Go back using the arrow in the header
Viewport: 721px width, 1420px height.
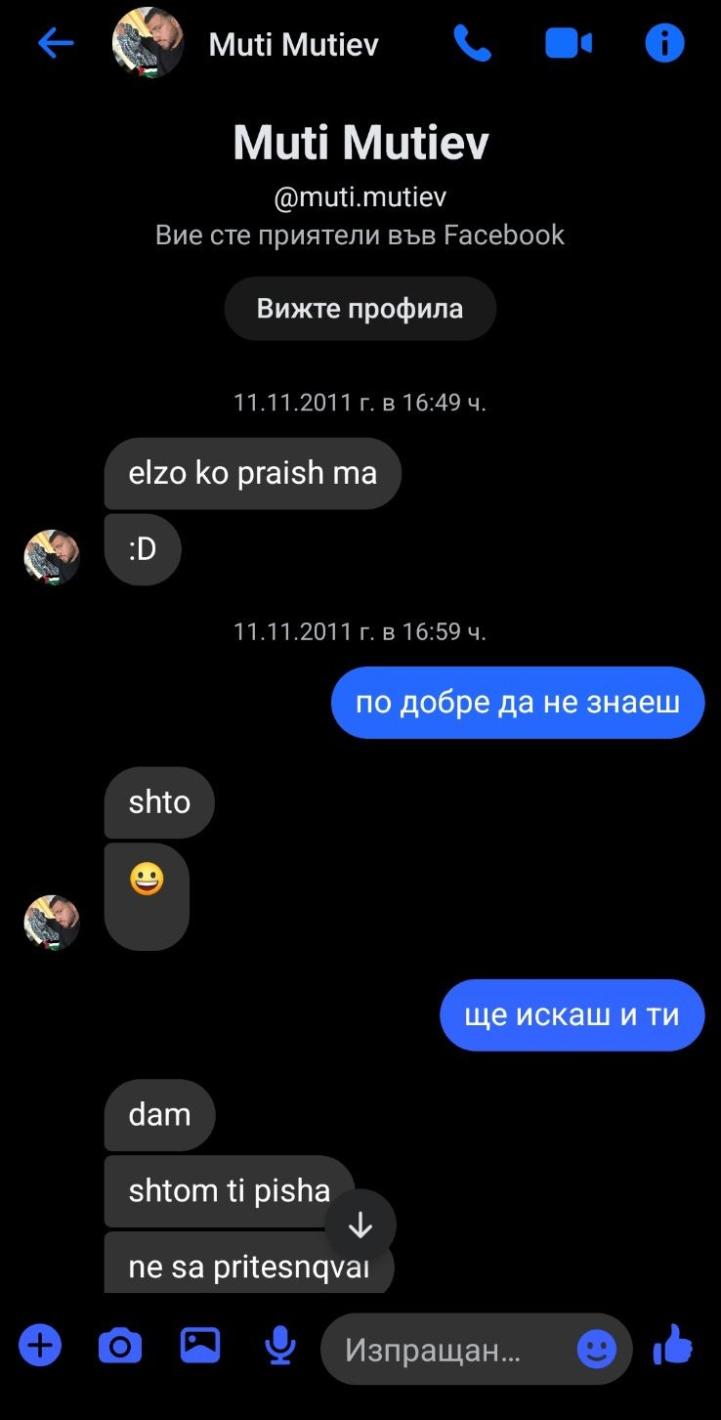click(56, 43)
